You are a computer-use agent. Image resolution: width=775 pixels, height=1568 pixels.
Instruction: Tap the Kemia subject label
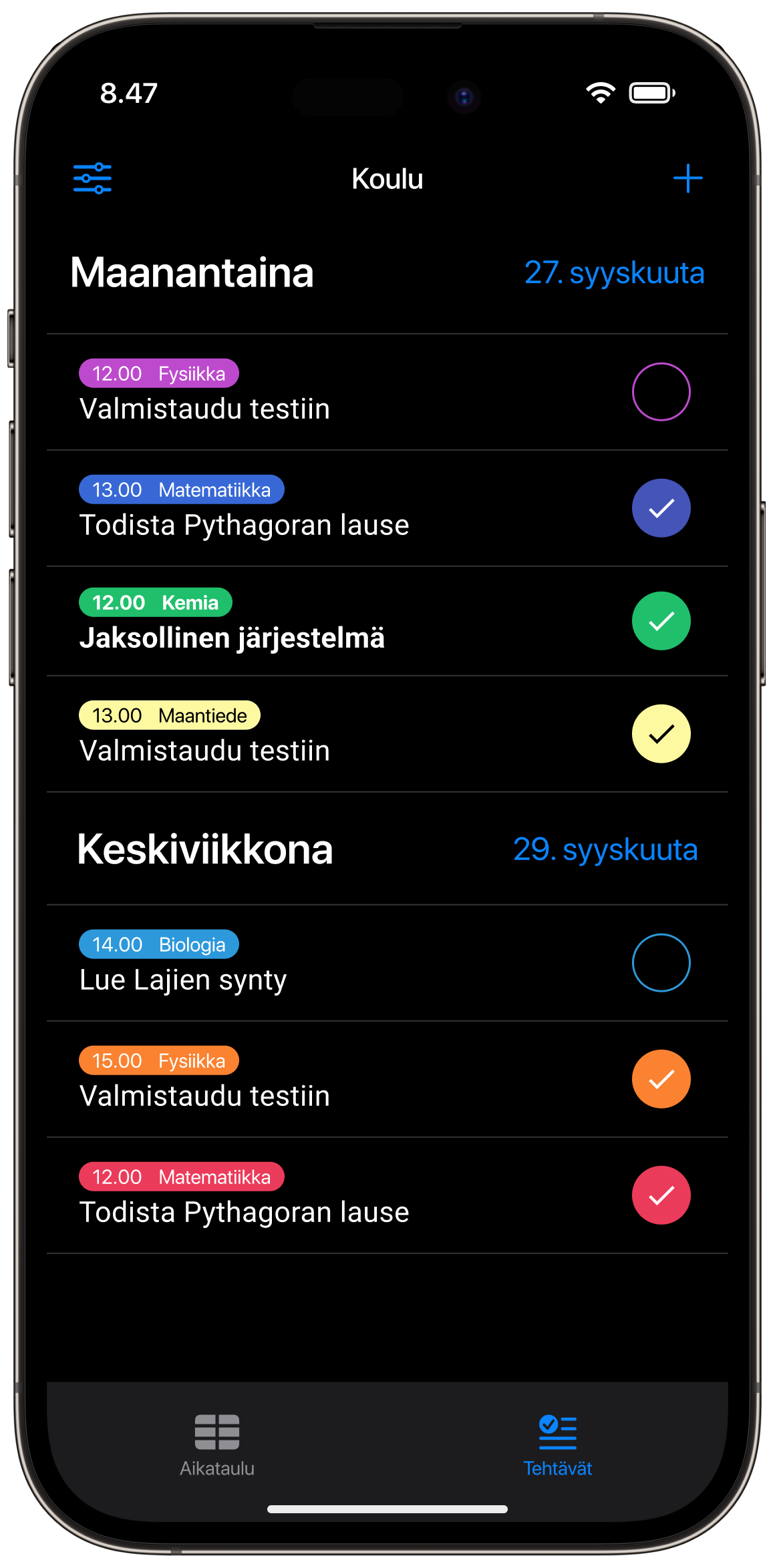tap(155, 602)
